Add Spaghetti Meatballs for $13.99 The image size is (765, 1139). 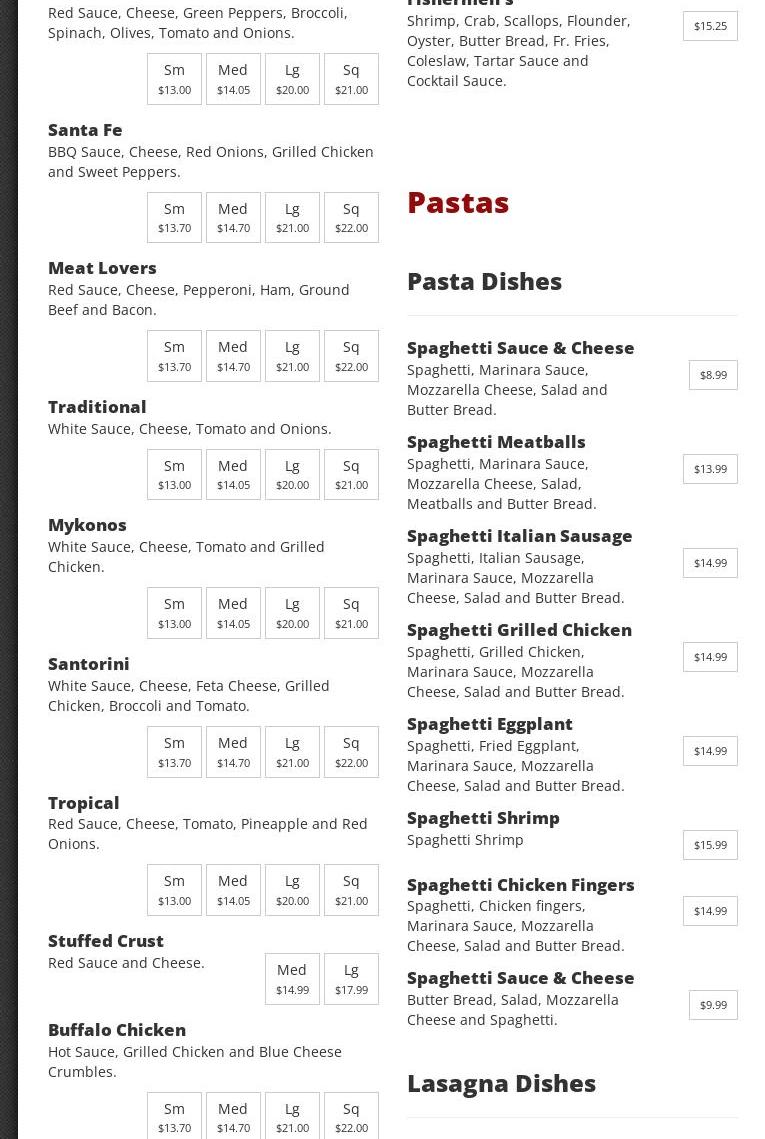(710, 469)
